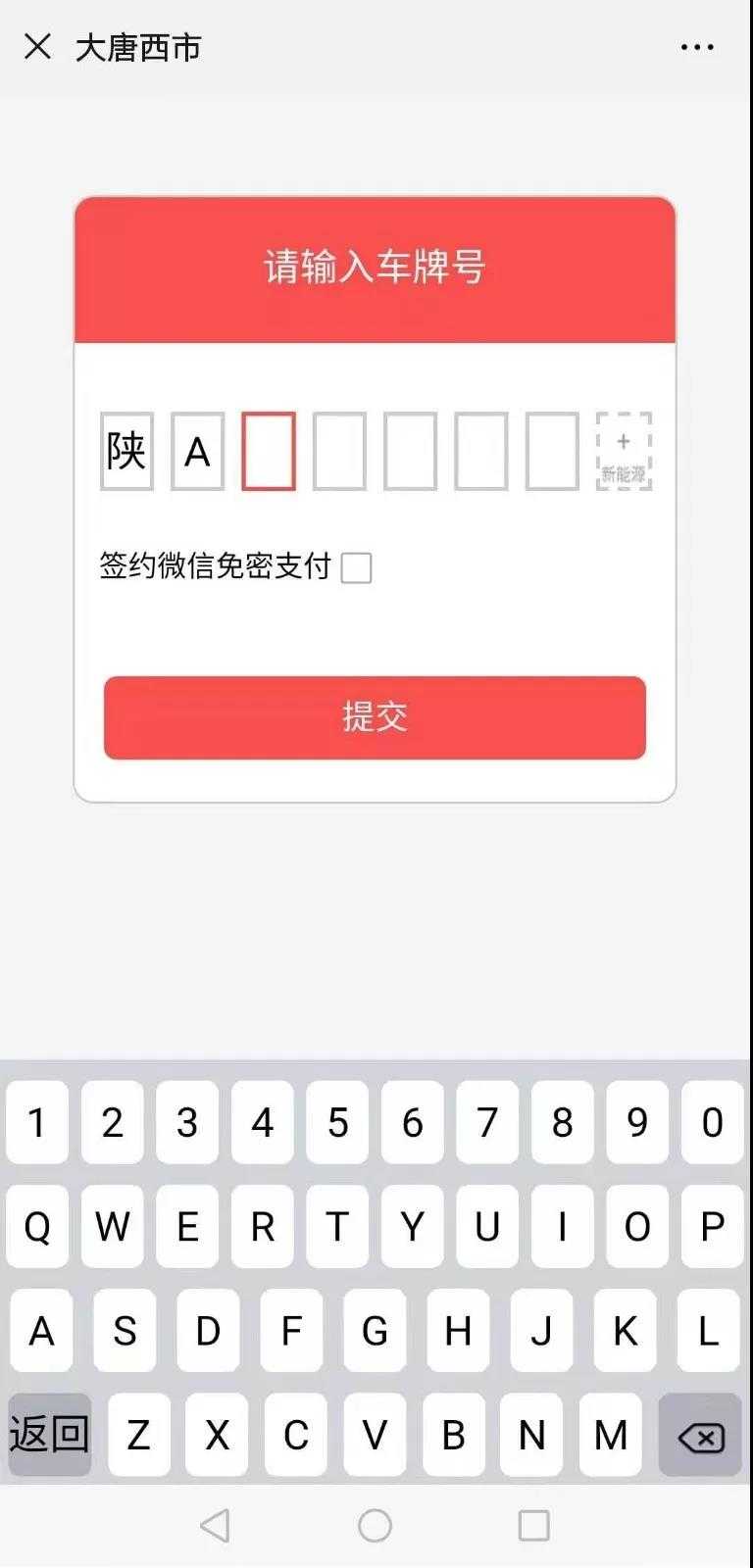This screenshot has height=1568, width=753.
Task: Tap the red highlighted plate box
Action: (269, 452)
